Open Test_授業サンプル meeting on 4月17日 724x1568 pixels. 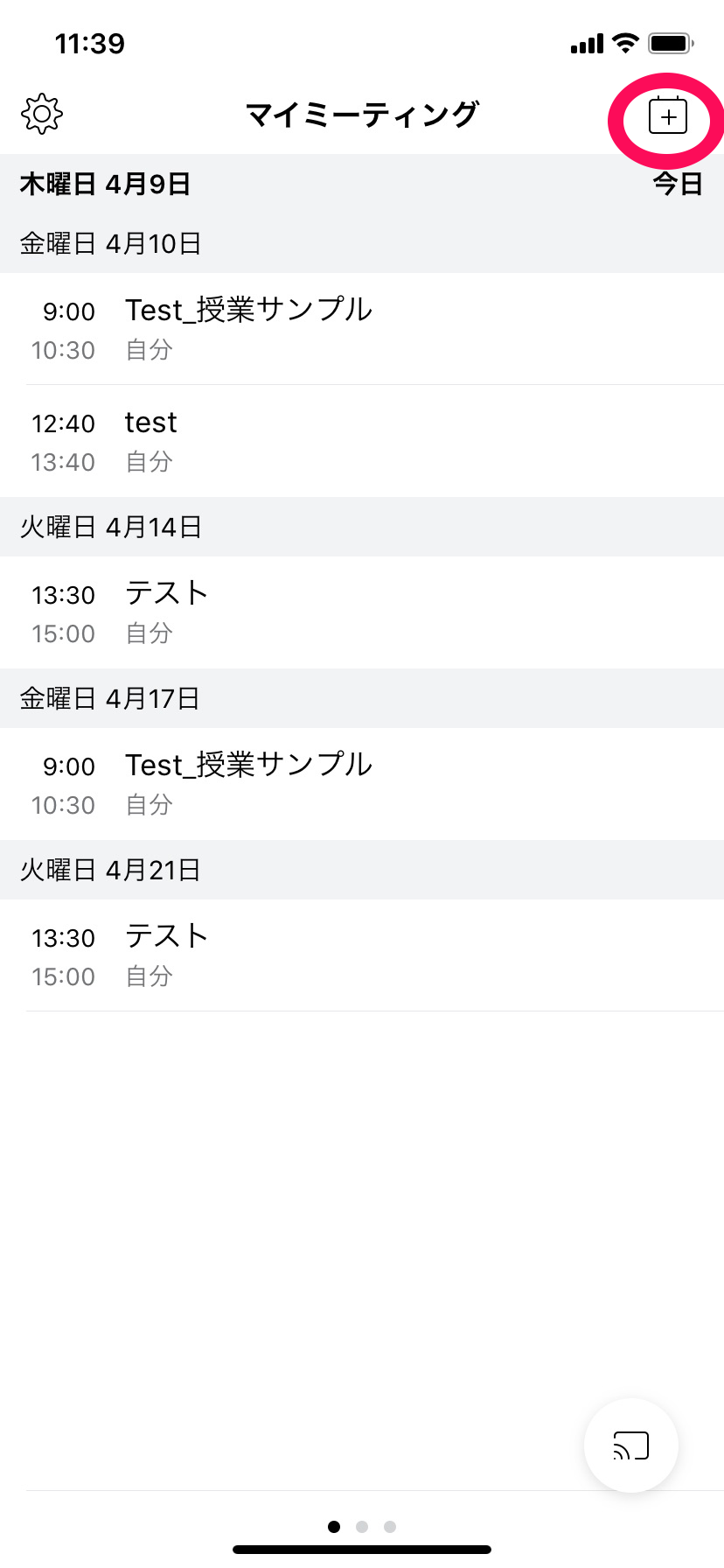362,784
